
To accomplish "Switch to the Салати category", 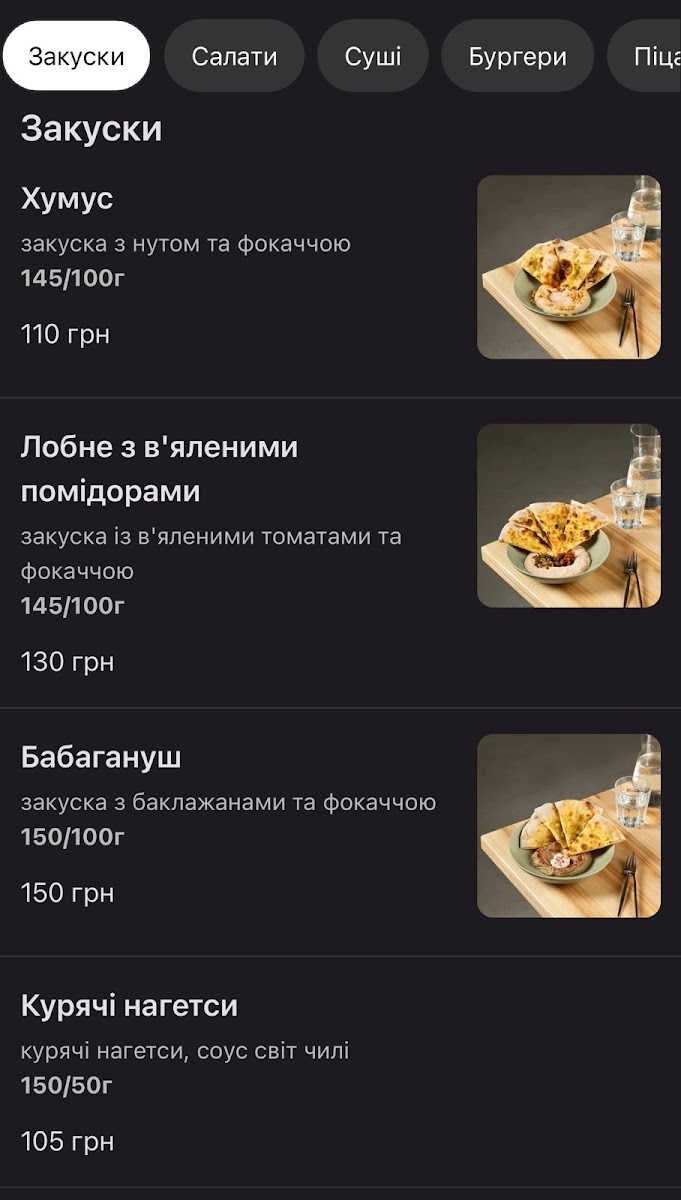I will tap(234, 56).
